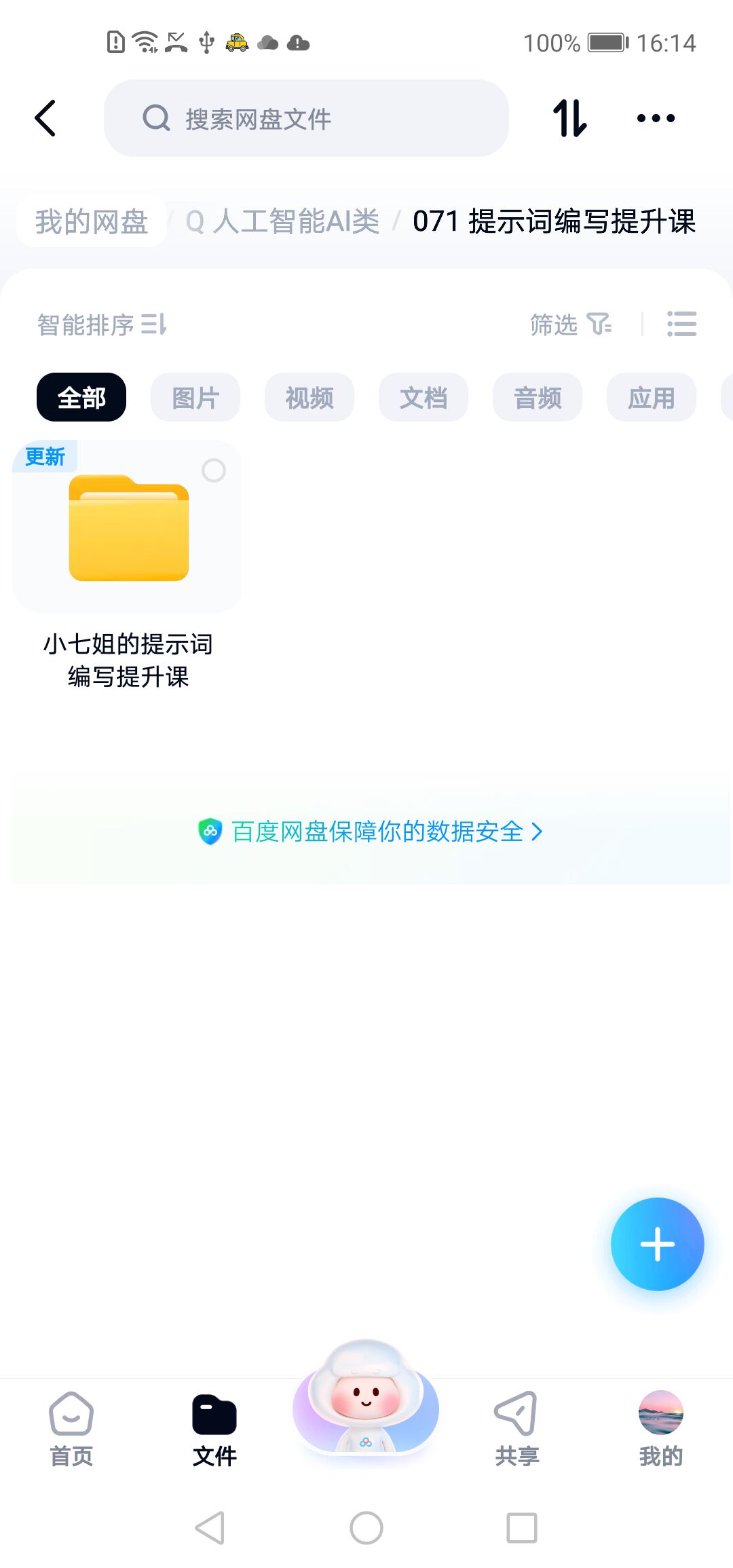Filter files by 音频
The image size is (733, 1568).
[538, 398]
